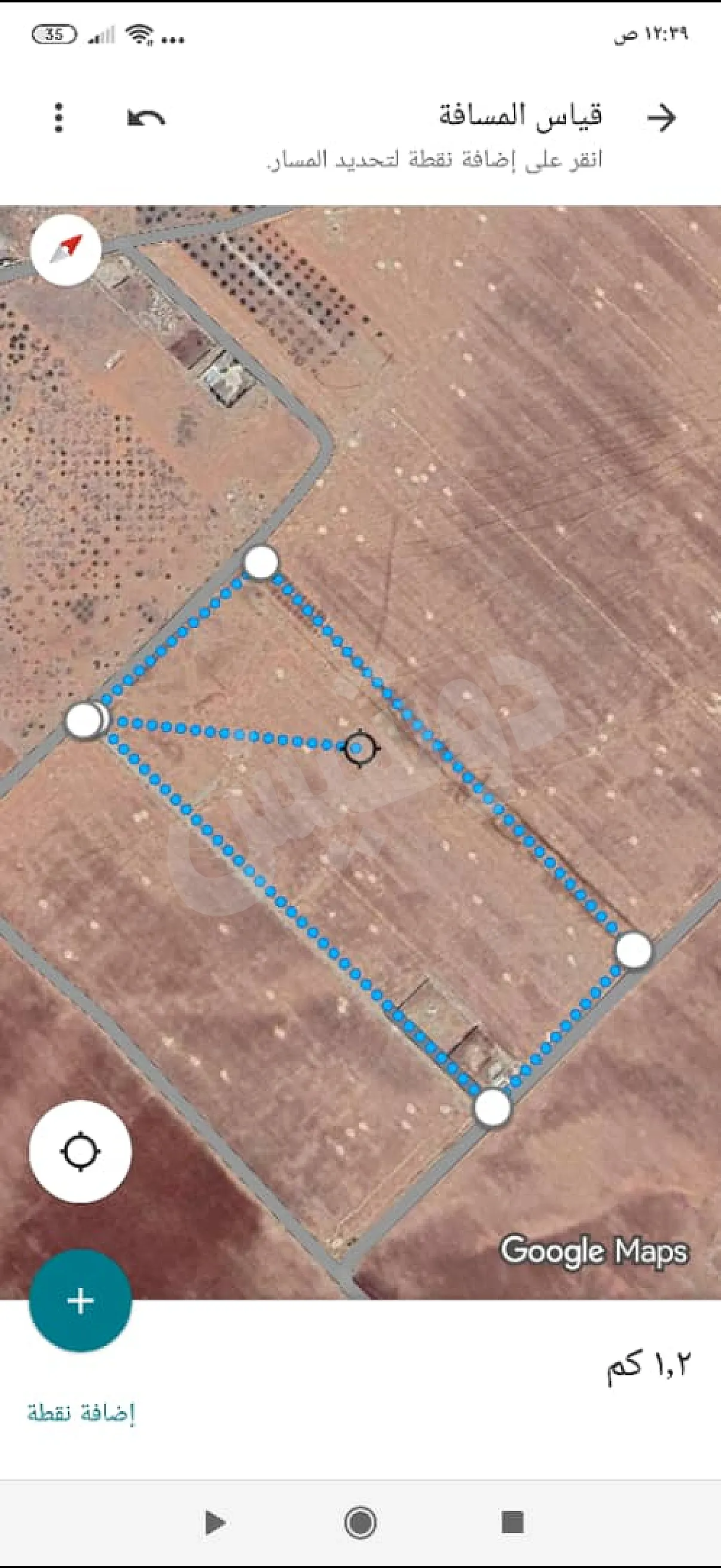
Task: Open the three-dot overflow menu
Action: (x=59, y=117)
